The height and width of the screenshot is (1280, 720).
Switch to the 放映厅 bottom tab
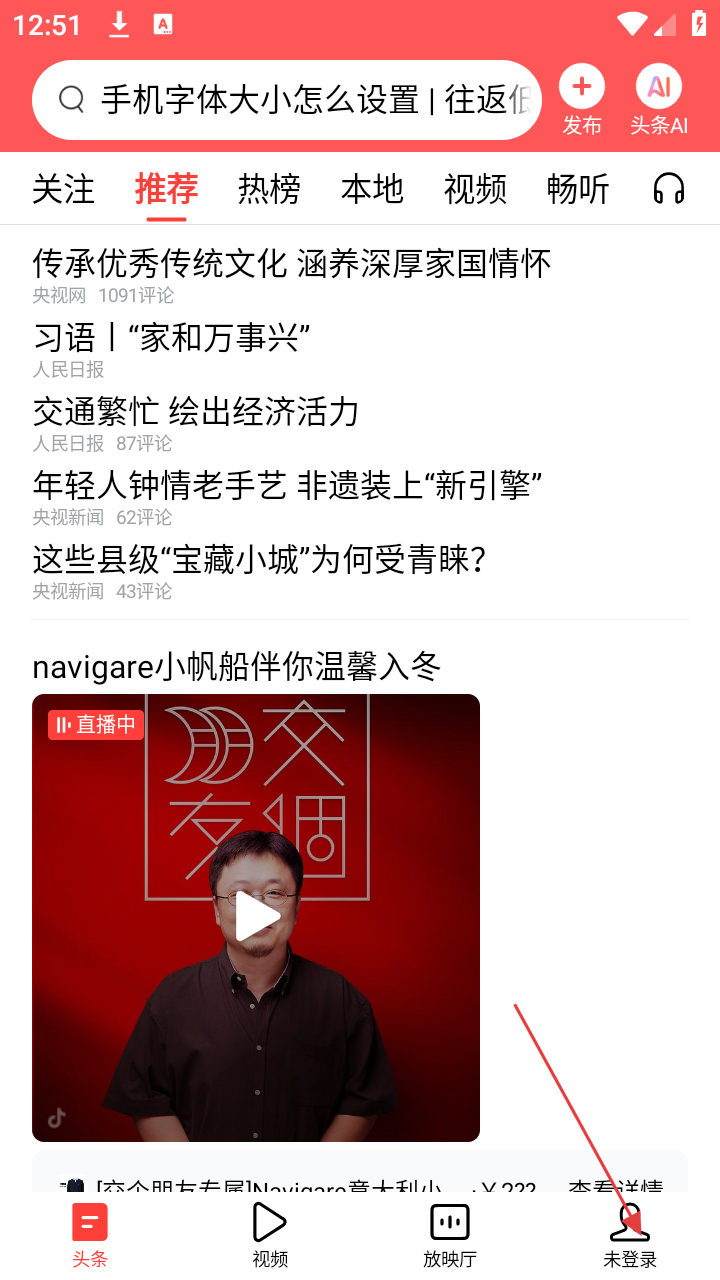coord(449,1235)
